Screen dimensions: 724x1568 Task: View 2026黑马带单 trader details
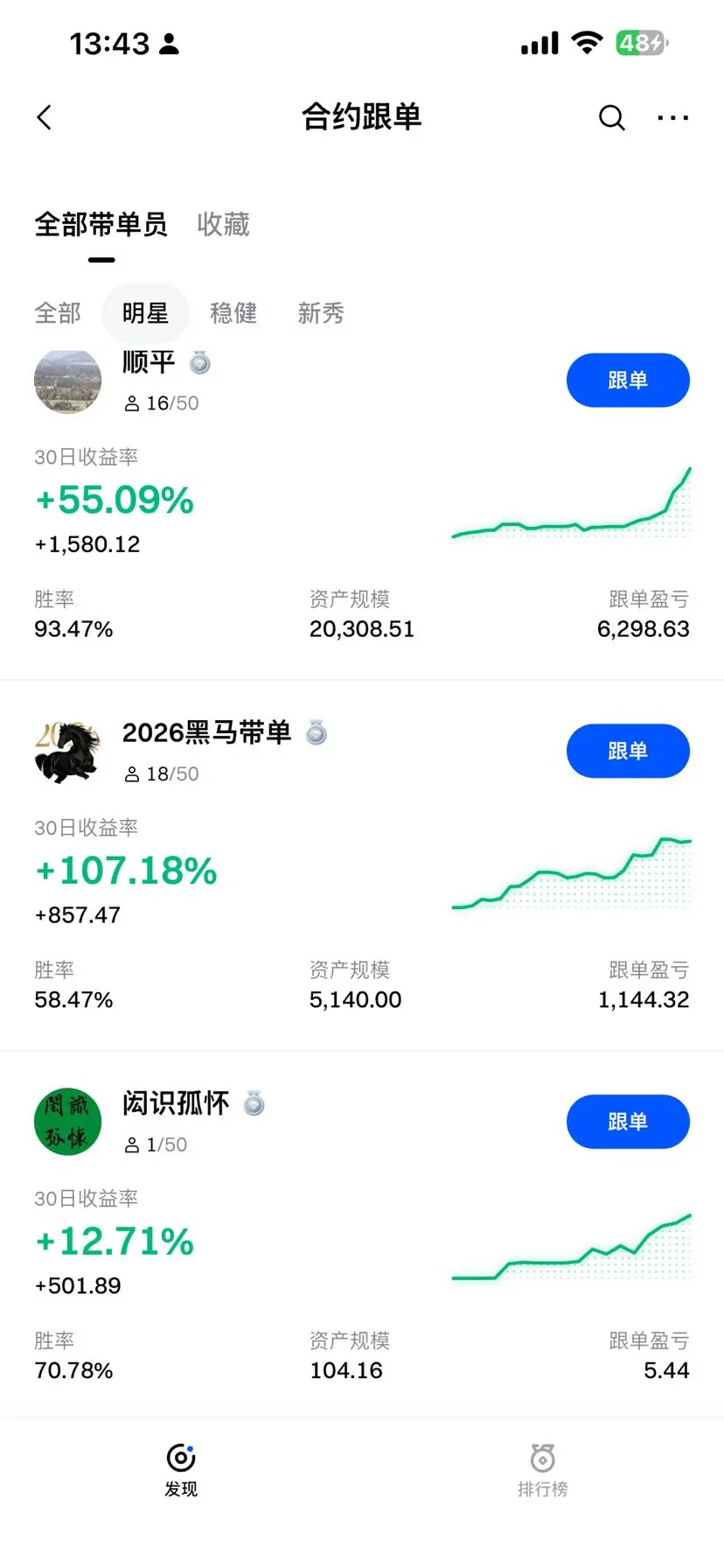[206, 733]
